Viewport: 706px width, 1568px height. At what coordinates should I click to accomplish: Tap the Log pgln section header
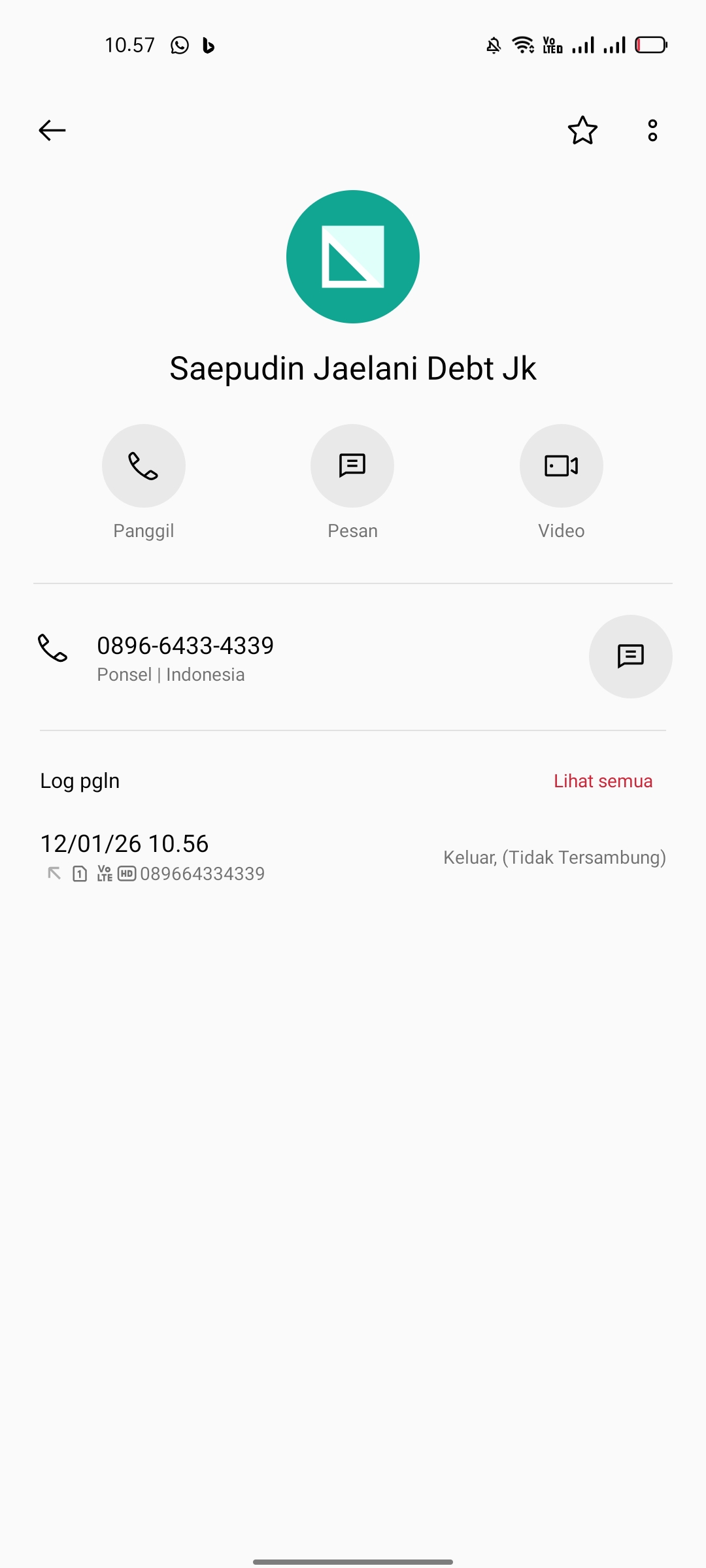[x=79, y=780]
